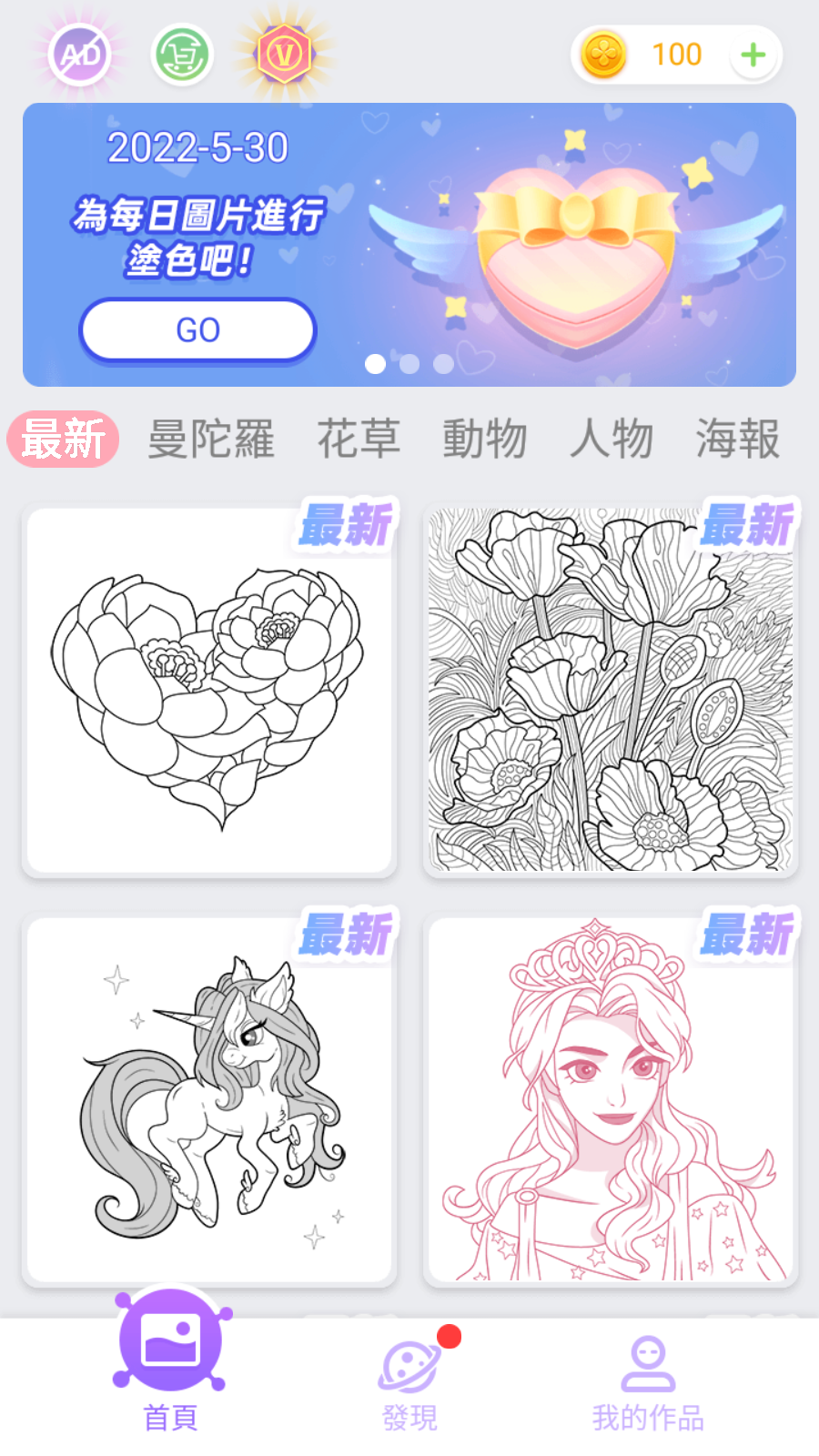Tap GO on the daily picture banner

coord(197,329)
